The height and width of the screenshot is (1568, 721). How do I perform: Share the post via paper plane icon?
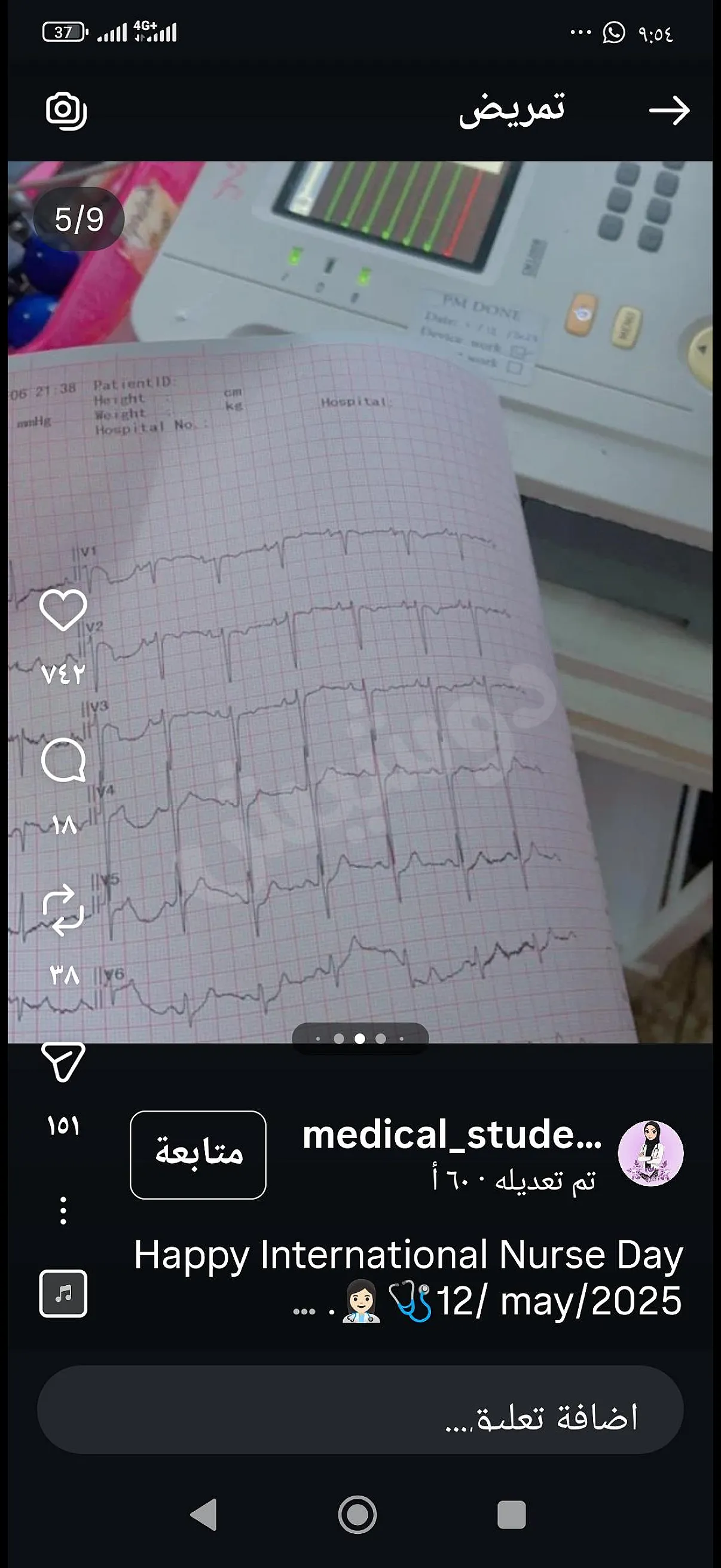(63, 1061)
